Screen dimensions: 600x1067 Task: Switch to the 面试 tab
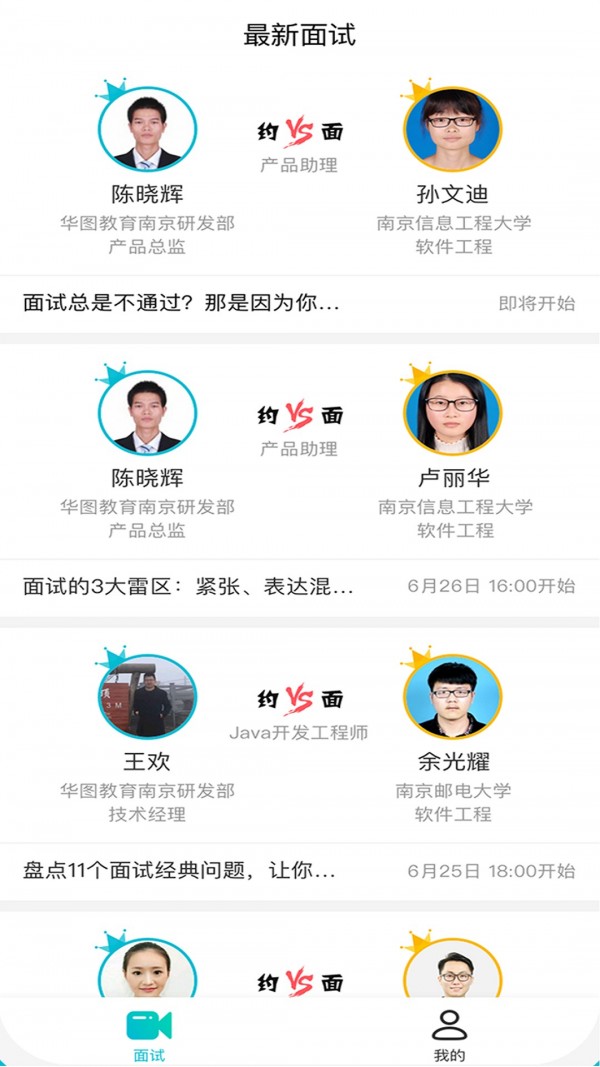149,1035
